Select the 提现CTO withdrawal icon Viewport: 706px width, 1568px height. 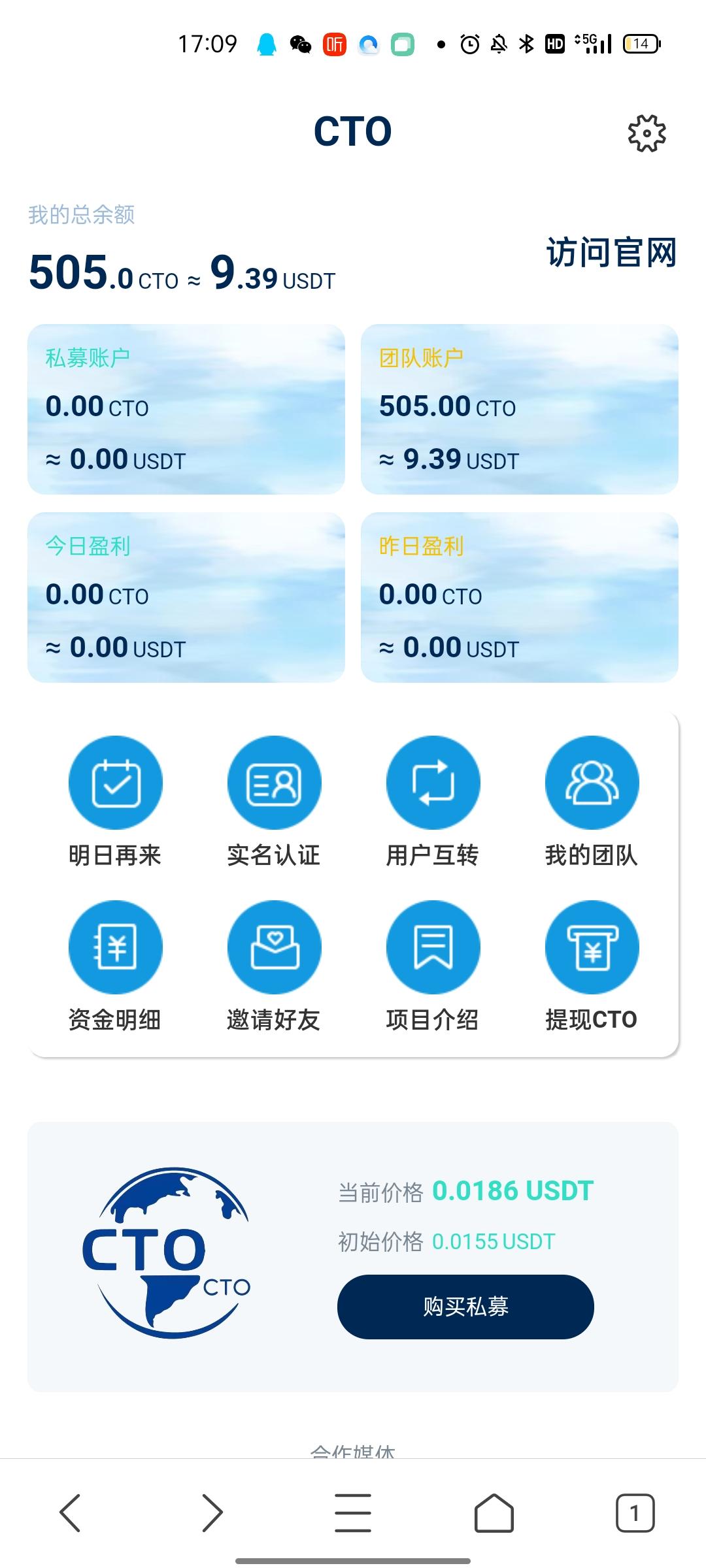click(592, 947)
